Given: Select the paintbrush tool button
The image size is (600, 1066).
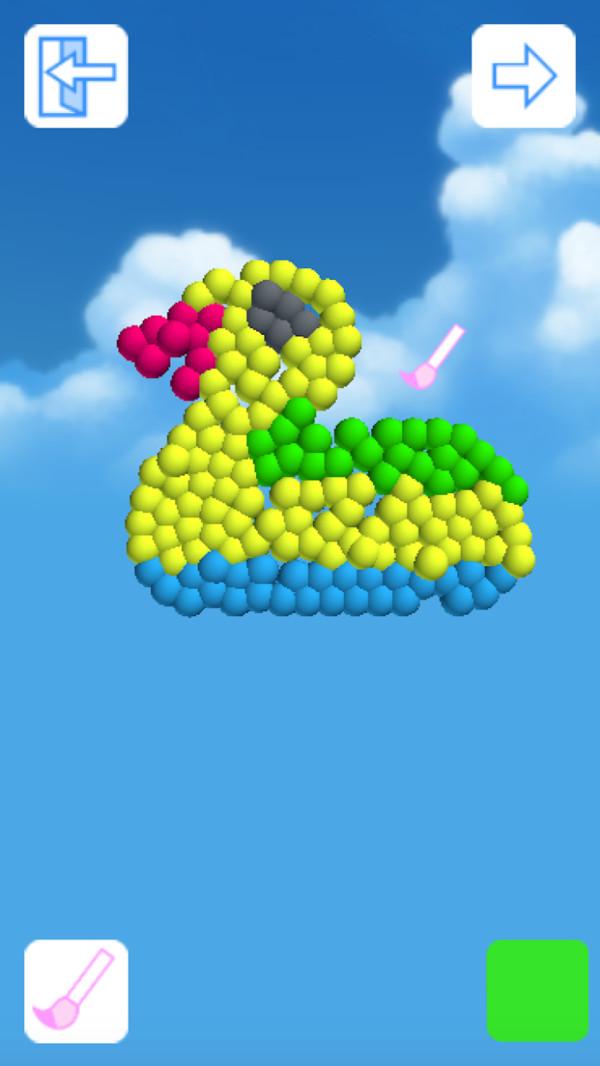Looking at the screenshot, I should pos(76,990).
